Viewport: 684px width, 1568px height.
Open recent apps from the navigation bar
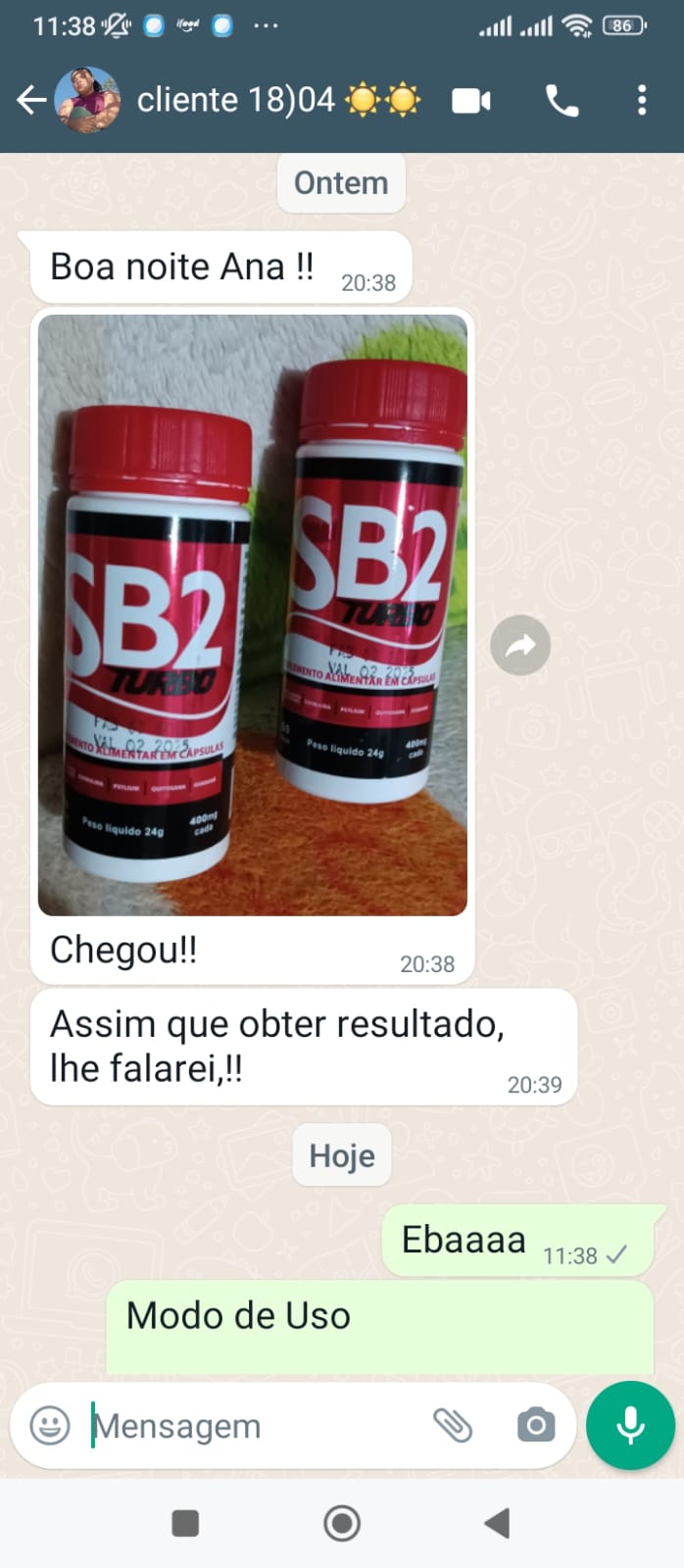pyautogui.click(x=185, y=1523)
